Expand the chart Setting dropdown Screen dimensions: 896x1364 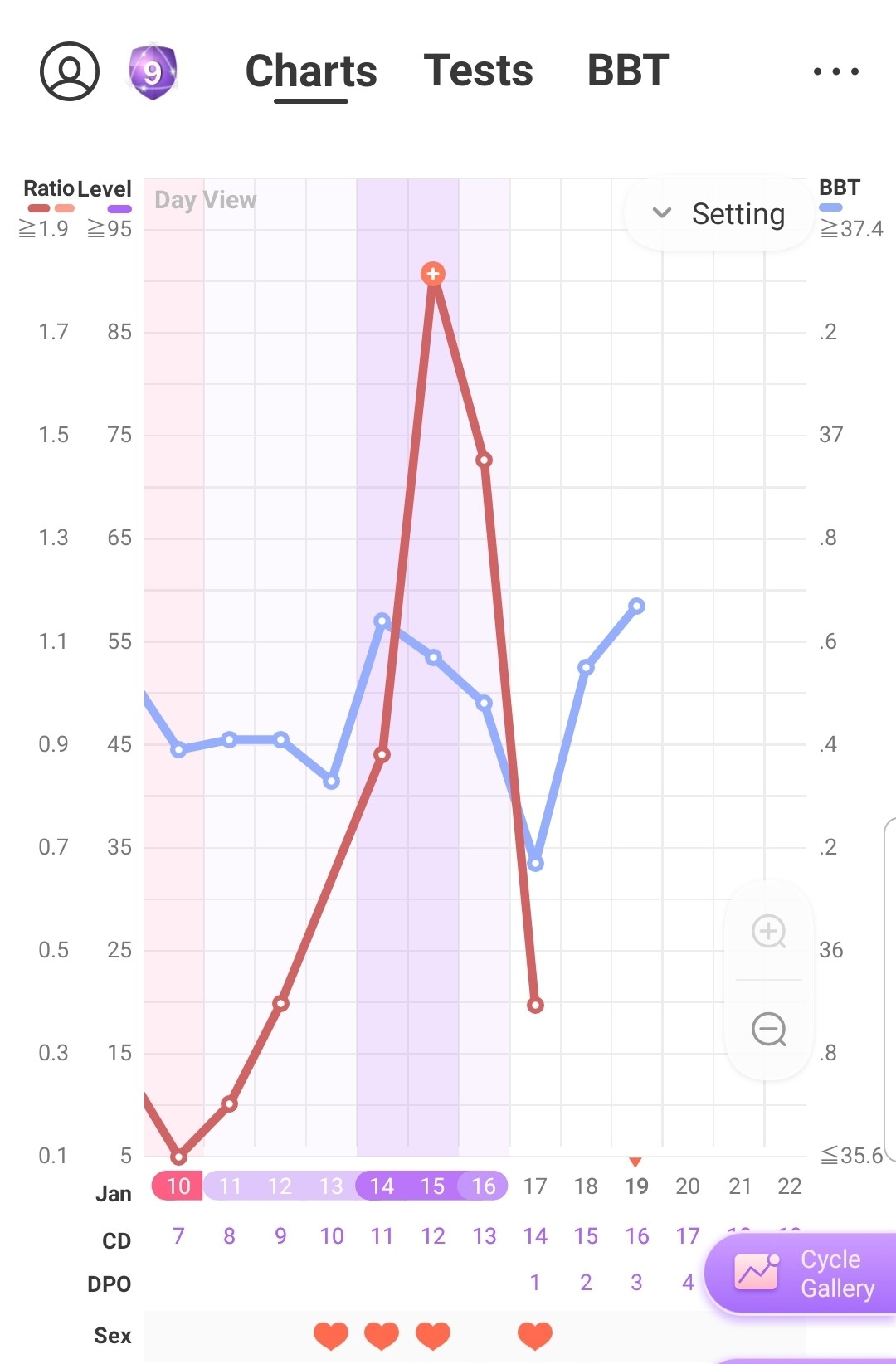coord(718,214)
